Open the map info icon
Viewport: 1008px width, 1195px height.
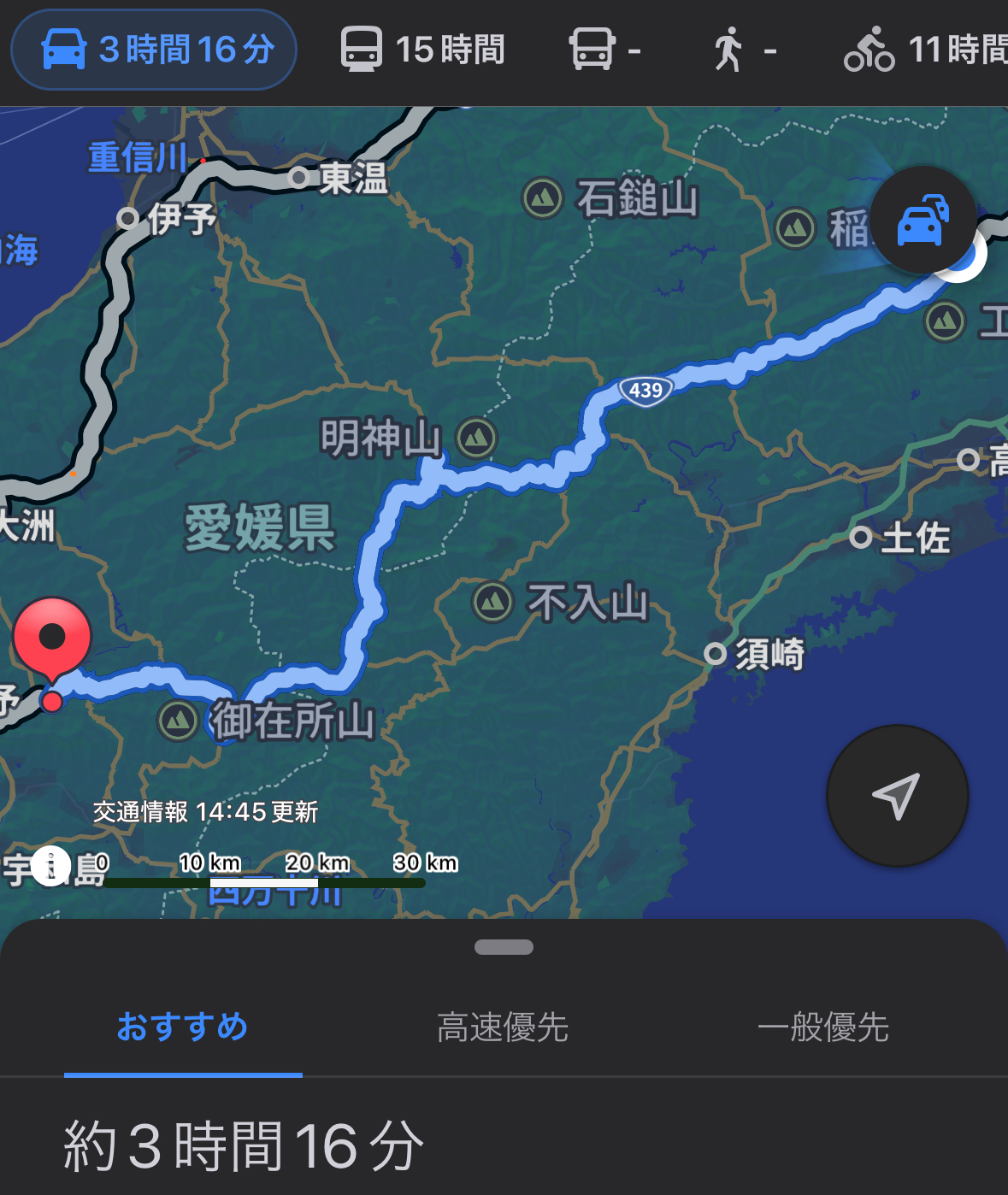[x=51, y=866]
